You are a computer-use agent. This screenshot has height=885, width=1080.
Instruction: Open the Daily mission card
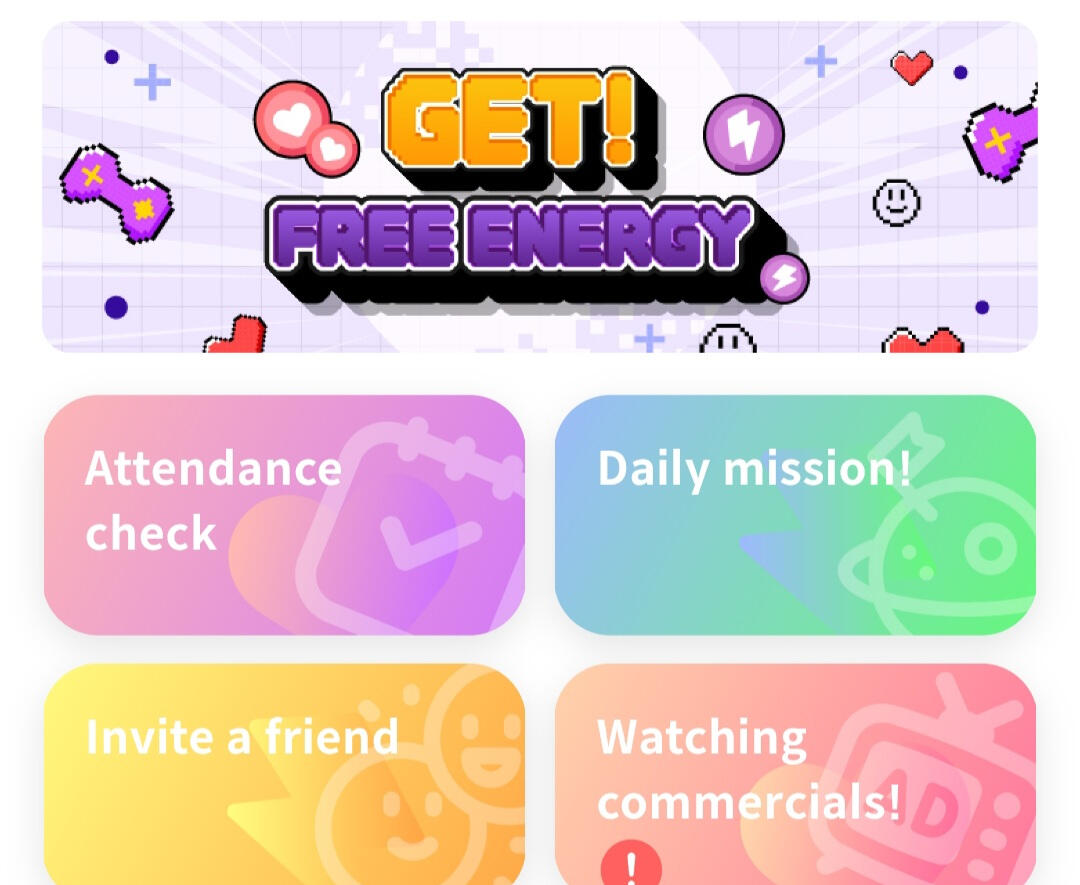(x=795, y=515)
